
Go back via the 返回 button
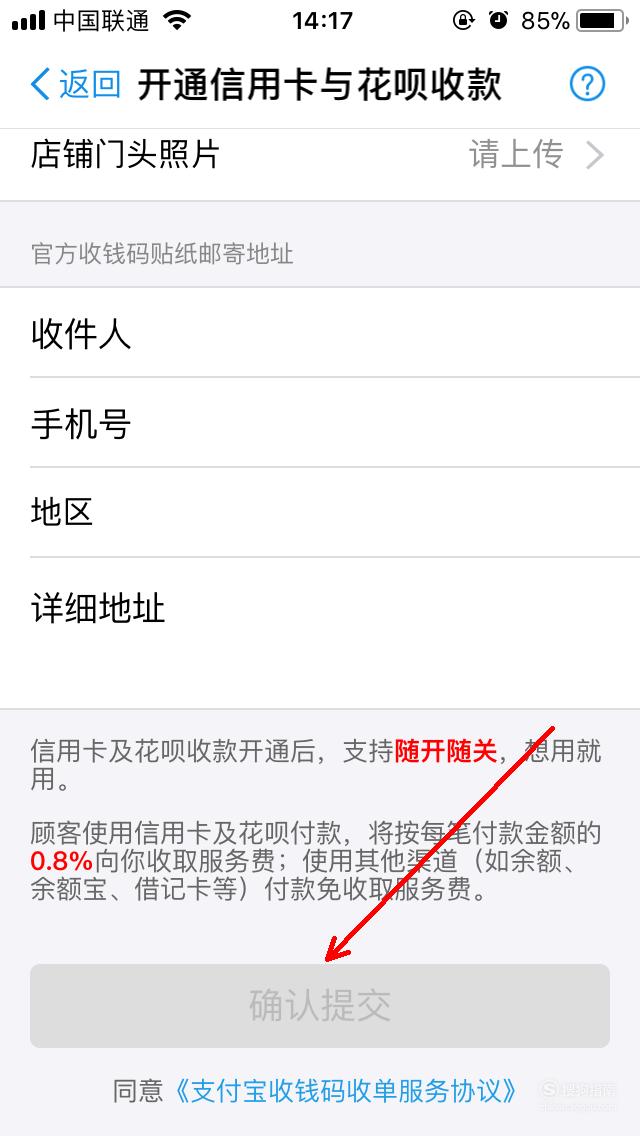(x=76, y=85)
